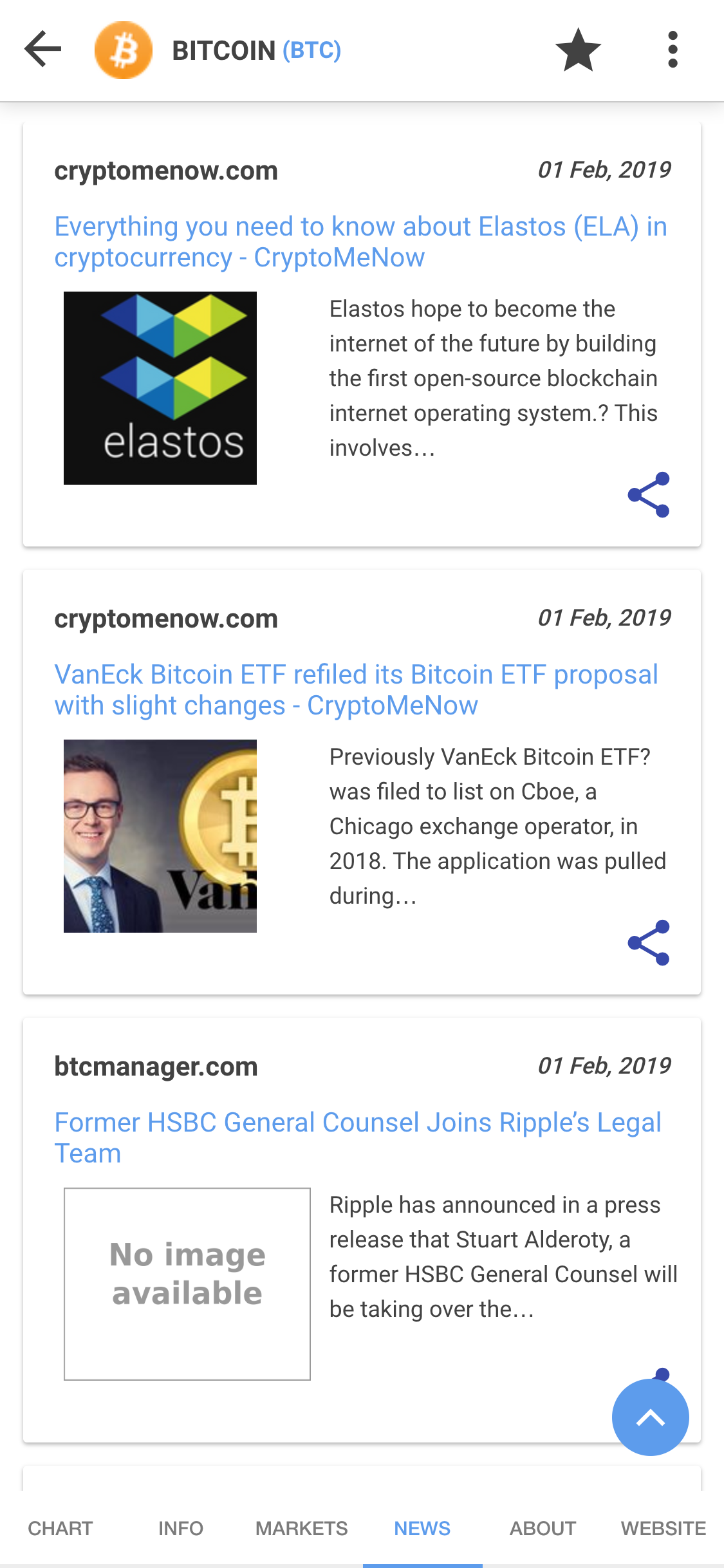724x1568 pixels.
Task: Switch to the About tab
Action: tap(543, 1528)
